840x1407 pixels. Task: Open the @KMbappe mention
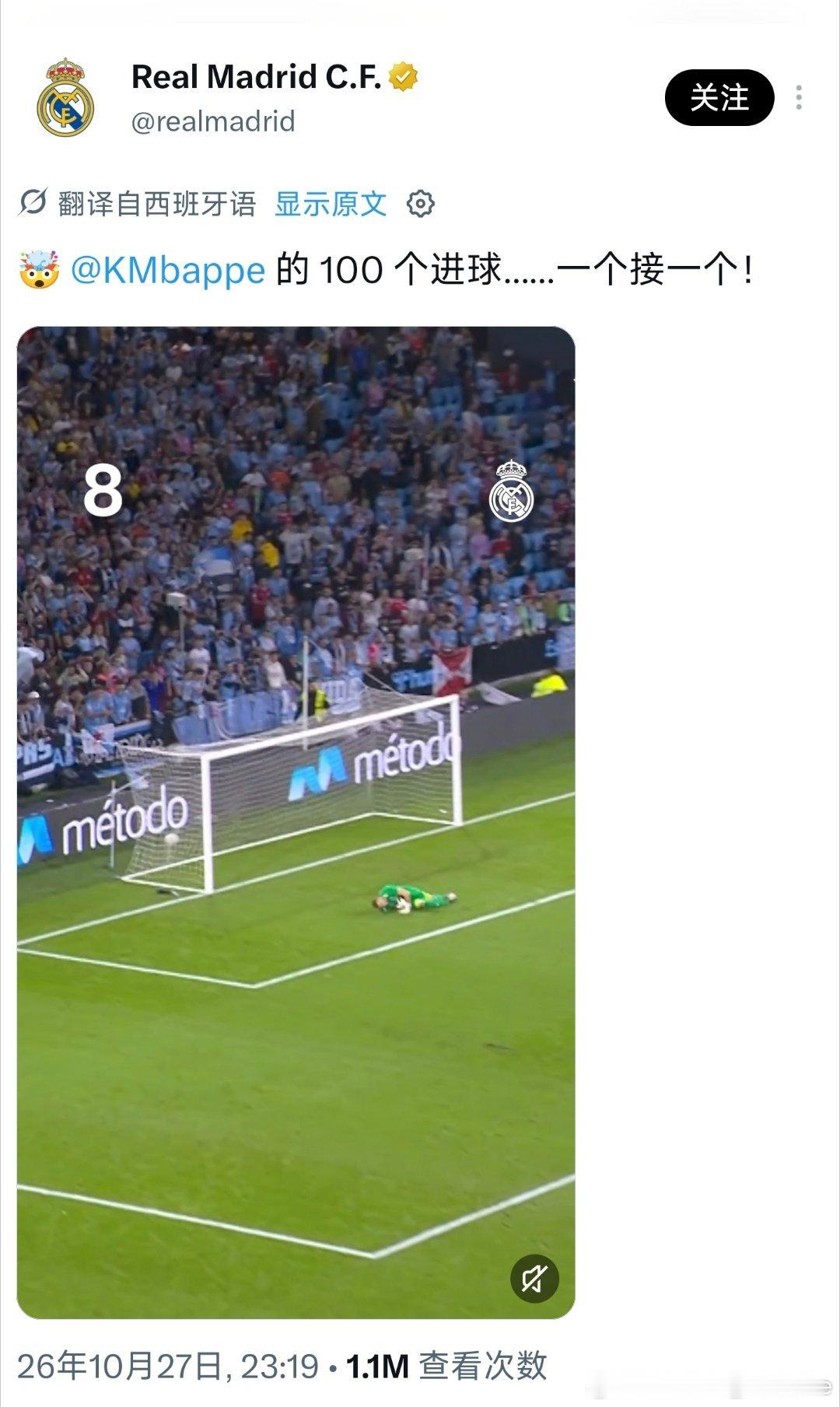coord(168,270)
